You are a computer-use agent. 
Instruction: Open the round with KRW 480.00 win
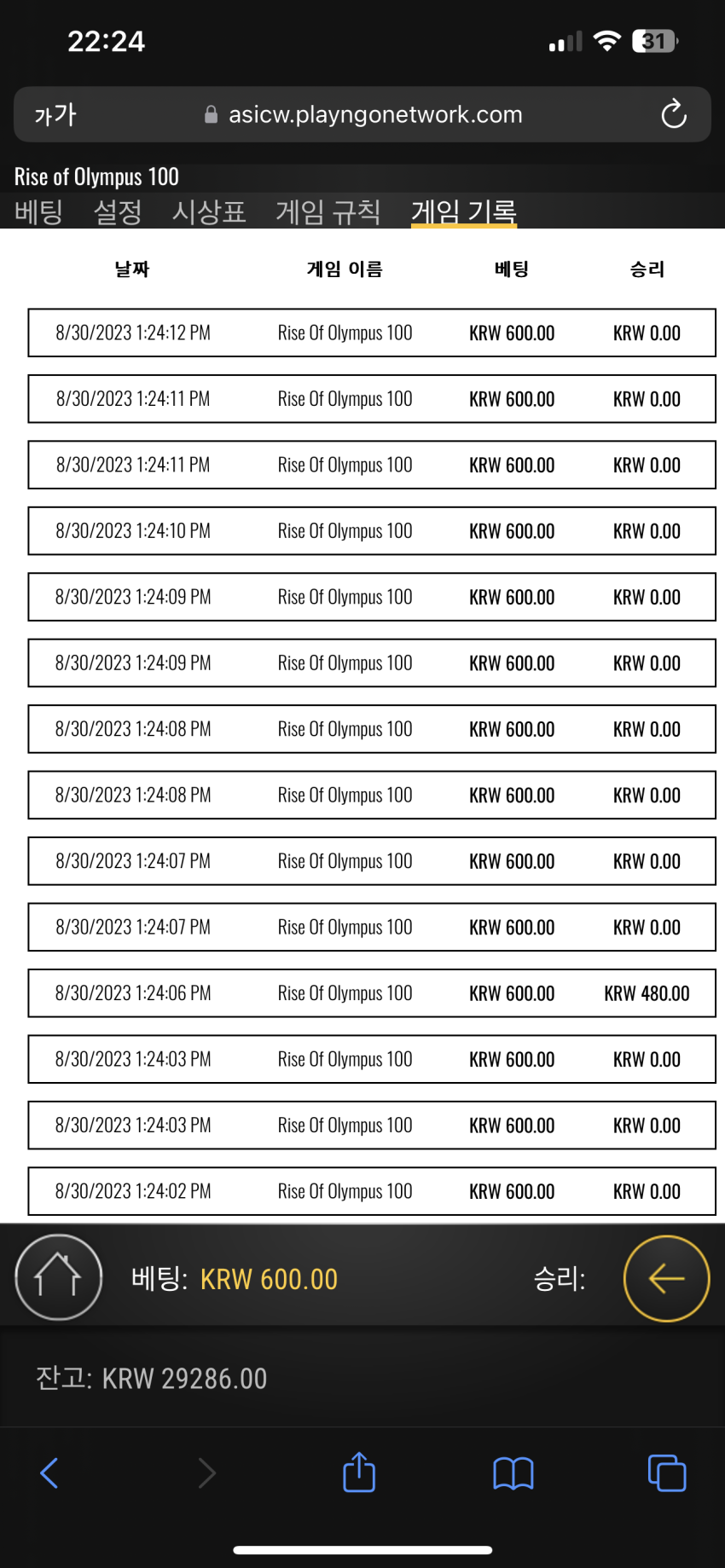click(372, 993)
